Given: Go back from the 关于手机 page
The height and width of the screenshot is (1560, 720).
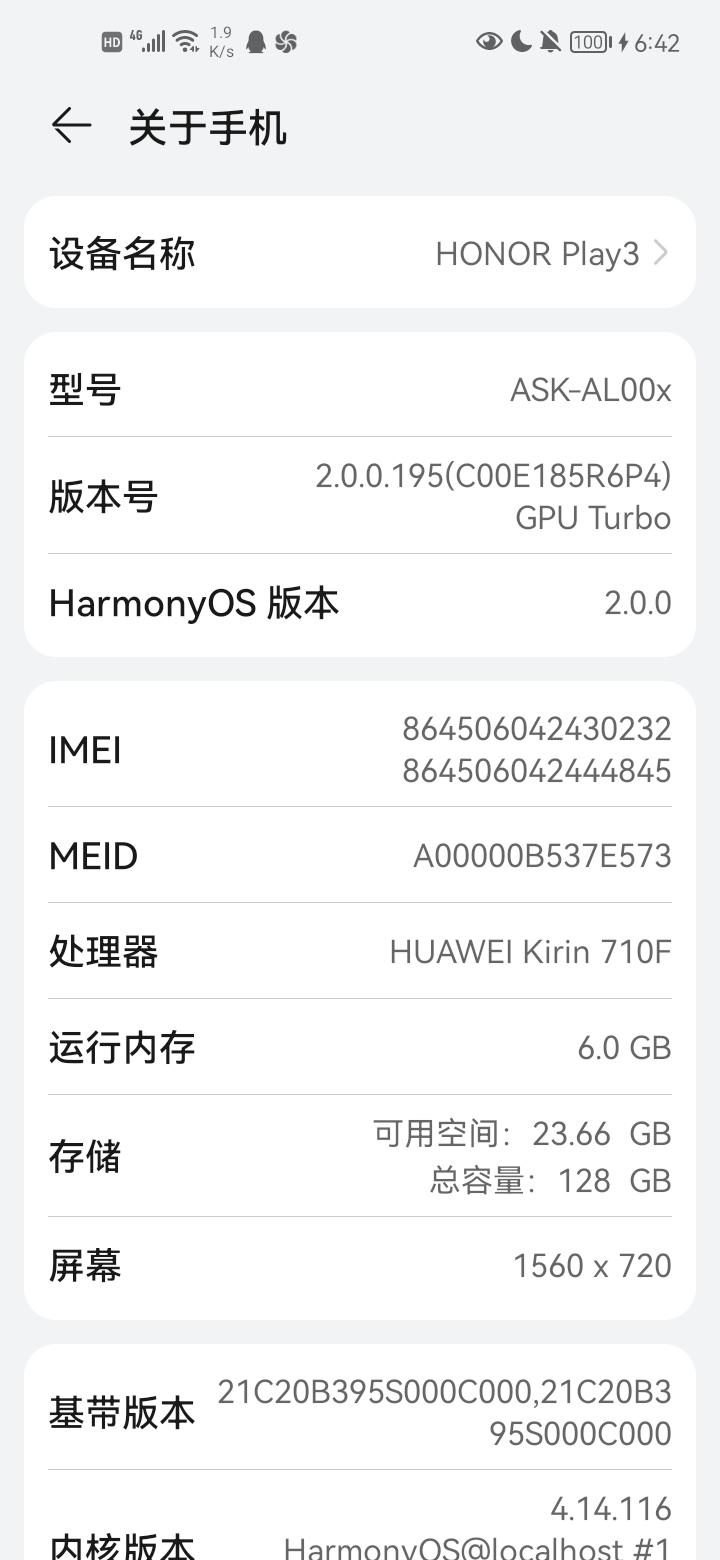Looking at the screenshot, I should pyautogui.click(x=71, y=126).
